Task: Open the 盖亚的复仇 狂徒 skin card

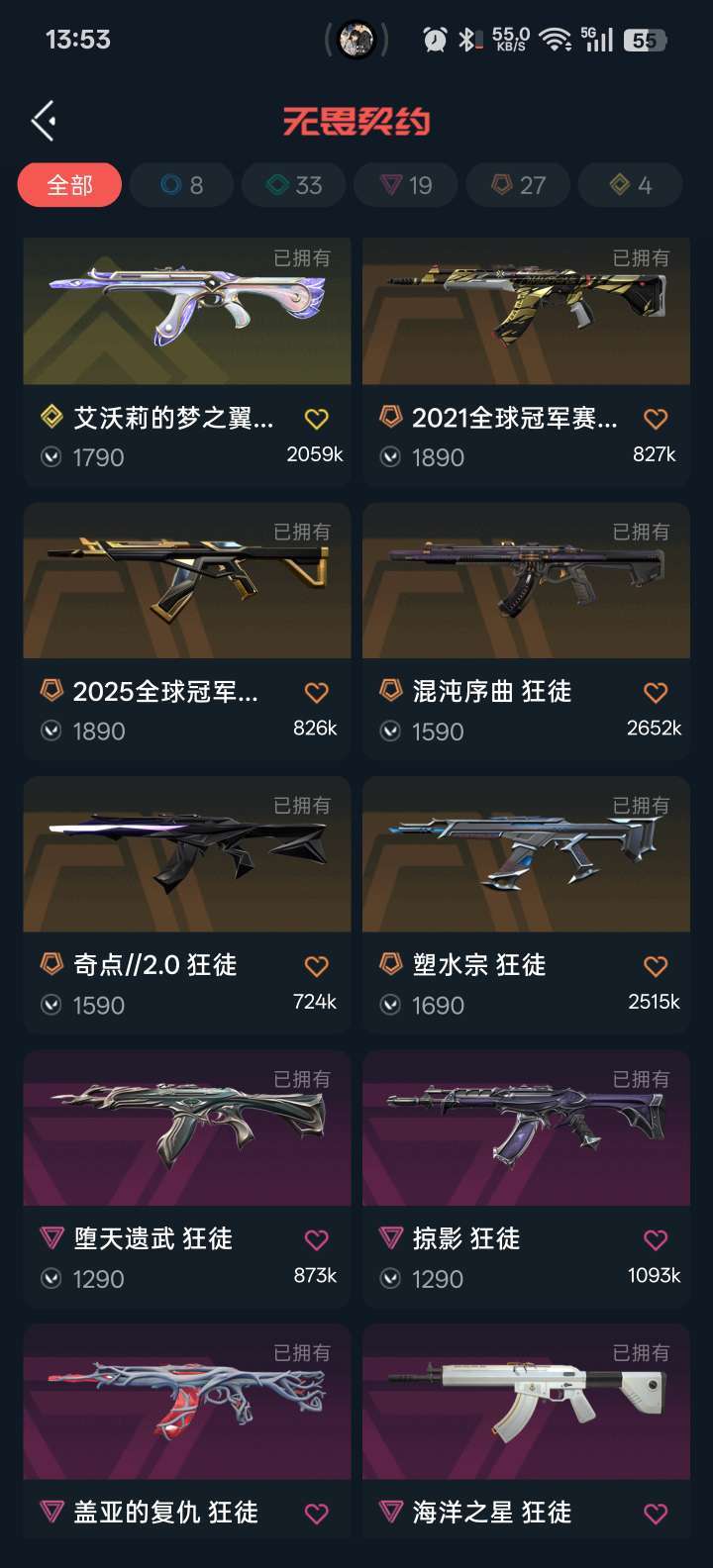Action: pos(187,1431)
